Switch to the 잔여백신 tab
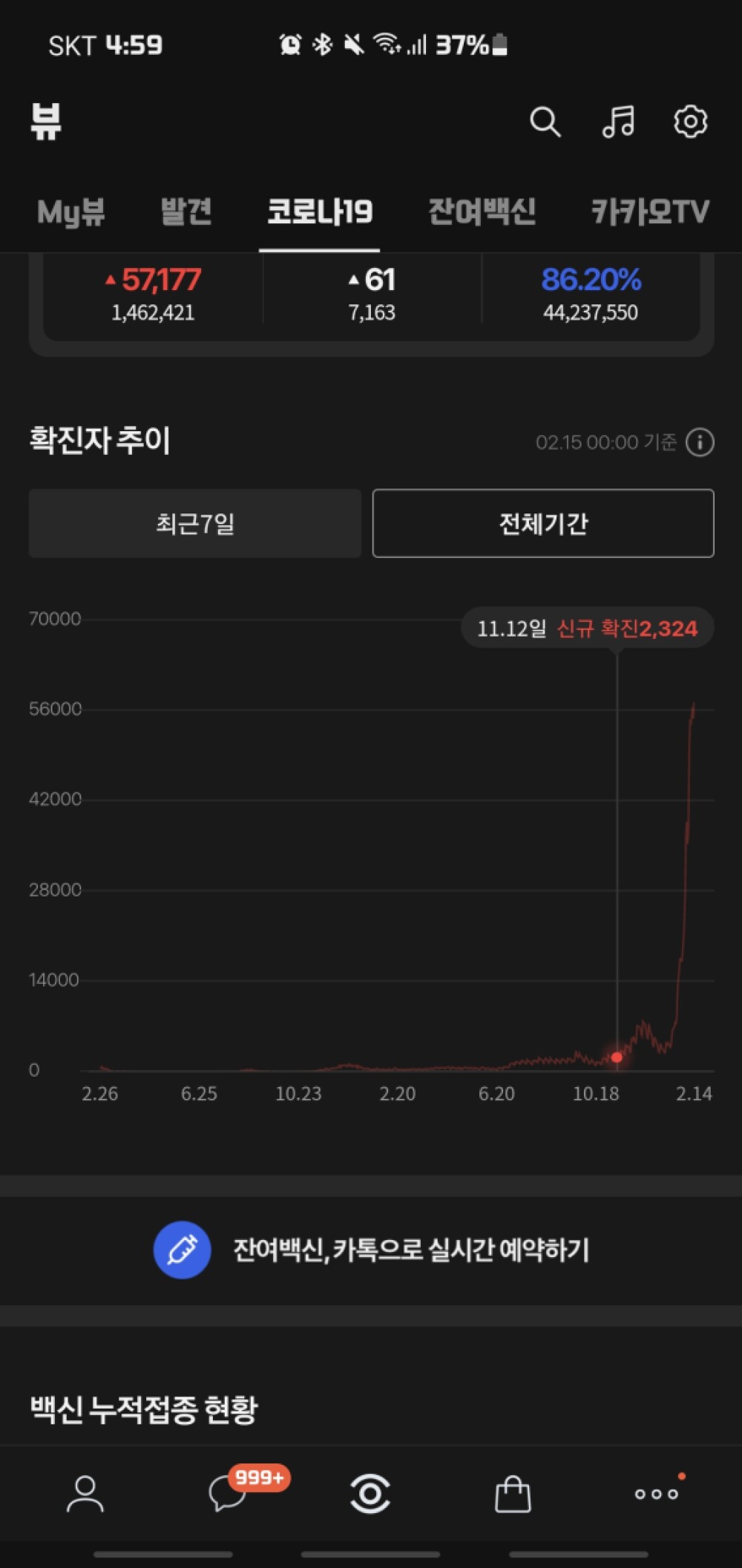Image resolution: width=742 pixels, height=1568 pixels. (482, 212)
